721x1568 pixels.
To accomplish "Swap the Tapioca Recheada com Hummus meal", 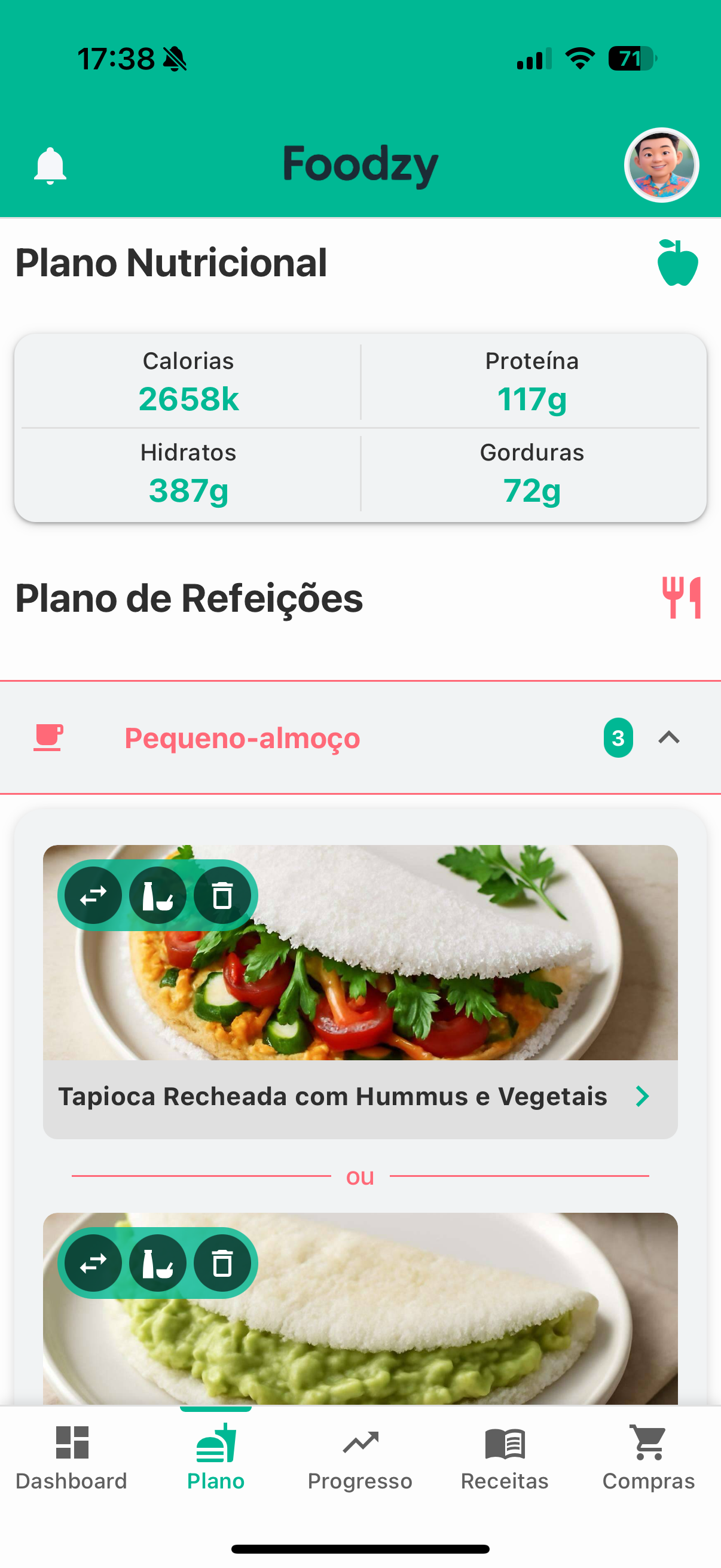I will pyautogui.click(x=93, y=895).
